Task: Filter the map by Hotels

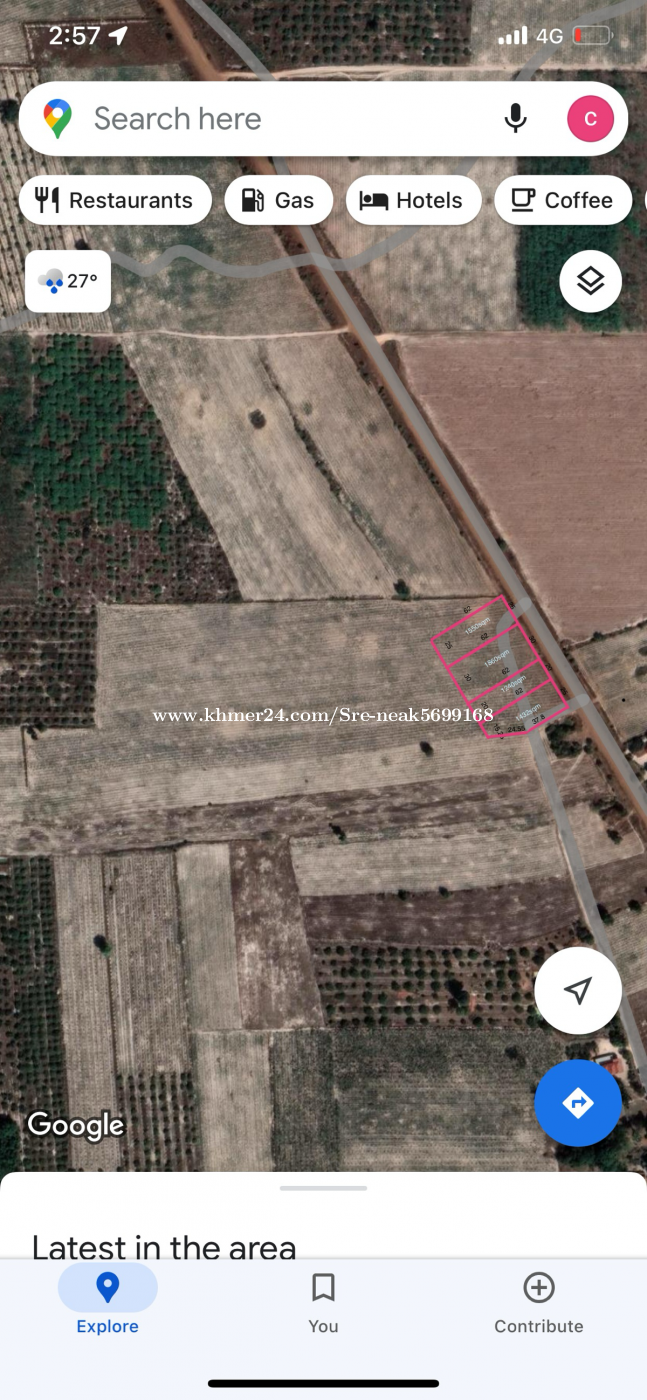Action: 413,200
